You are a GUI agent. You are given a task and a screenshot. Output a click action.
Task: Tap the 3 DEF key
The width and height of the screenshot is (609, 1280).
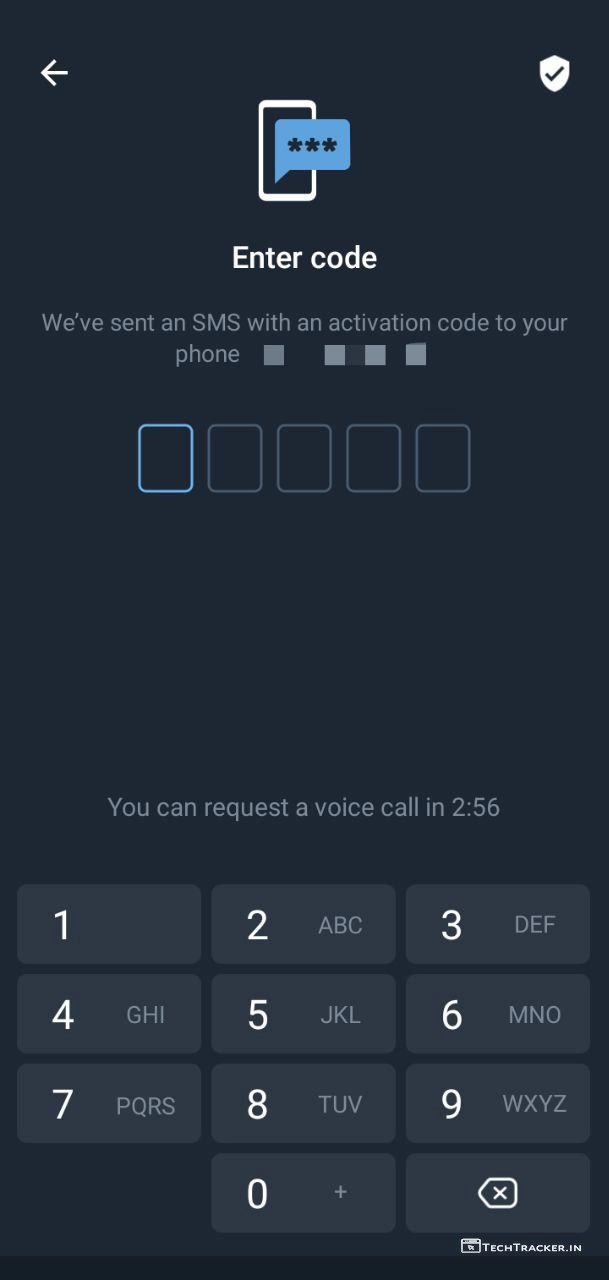pos(497,924)
